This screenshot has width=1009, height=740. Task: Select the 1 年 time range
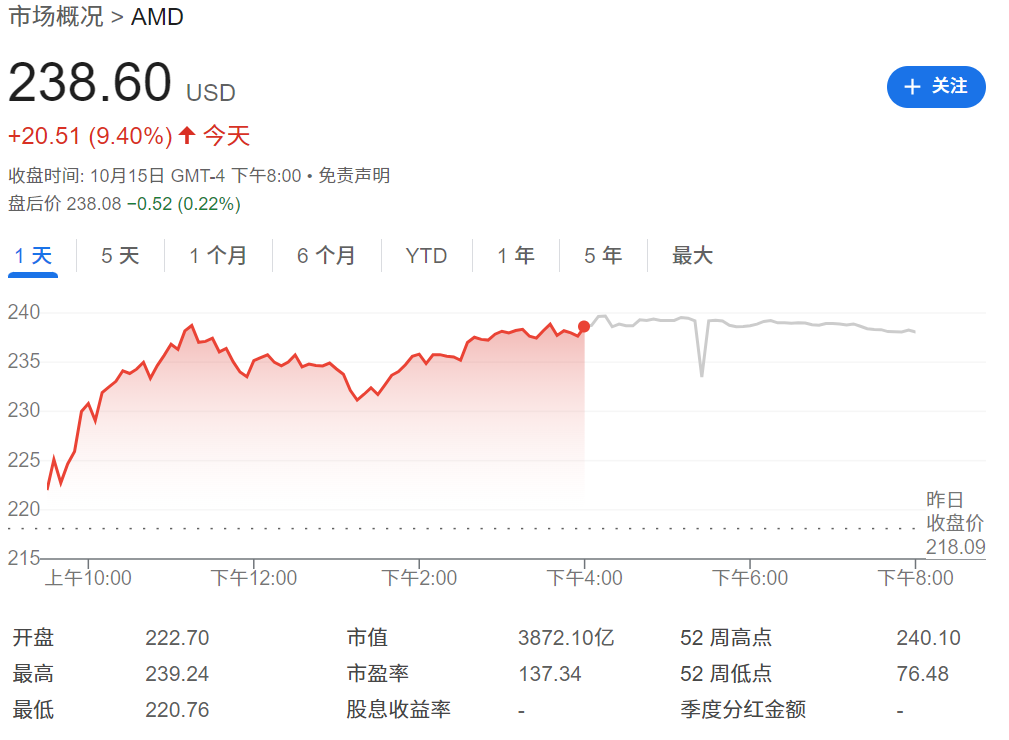516,256
